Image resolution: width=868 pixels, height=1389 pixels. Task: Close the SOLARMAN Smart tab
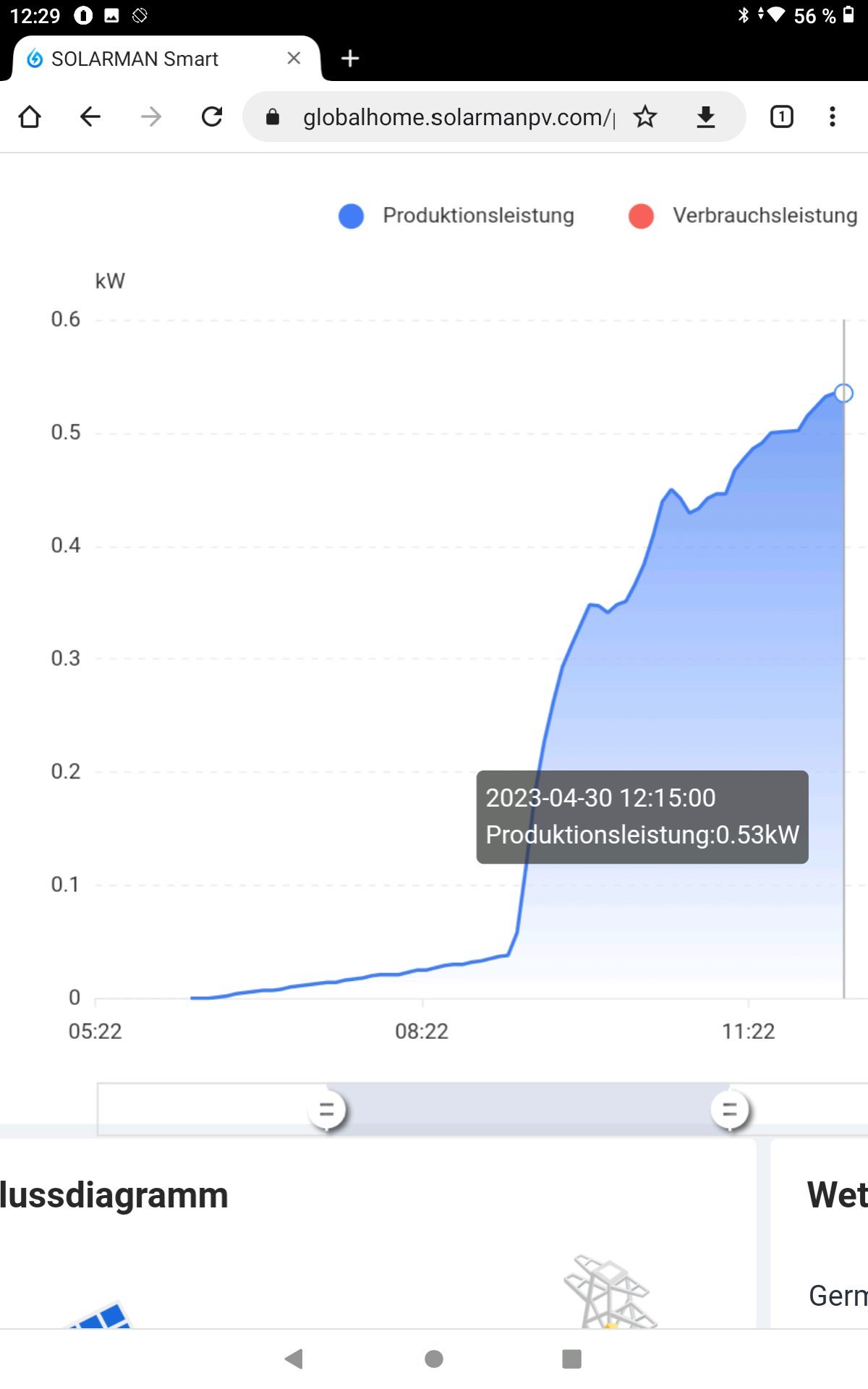point(294,58)
